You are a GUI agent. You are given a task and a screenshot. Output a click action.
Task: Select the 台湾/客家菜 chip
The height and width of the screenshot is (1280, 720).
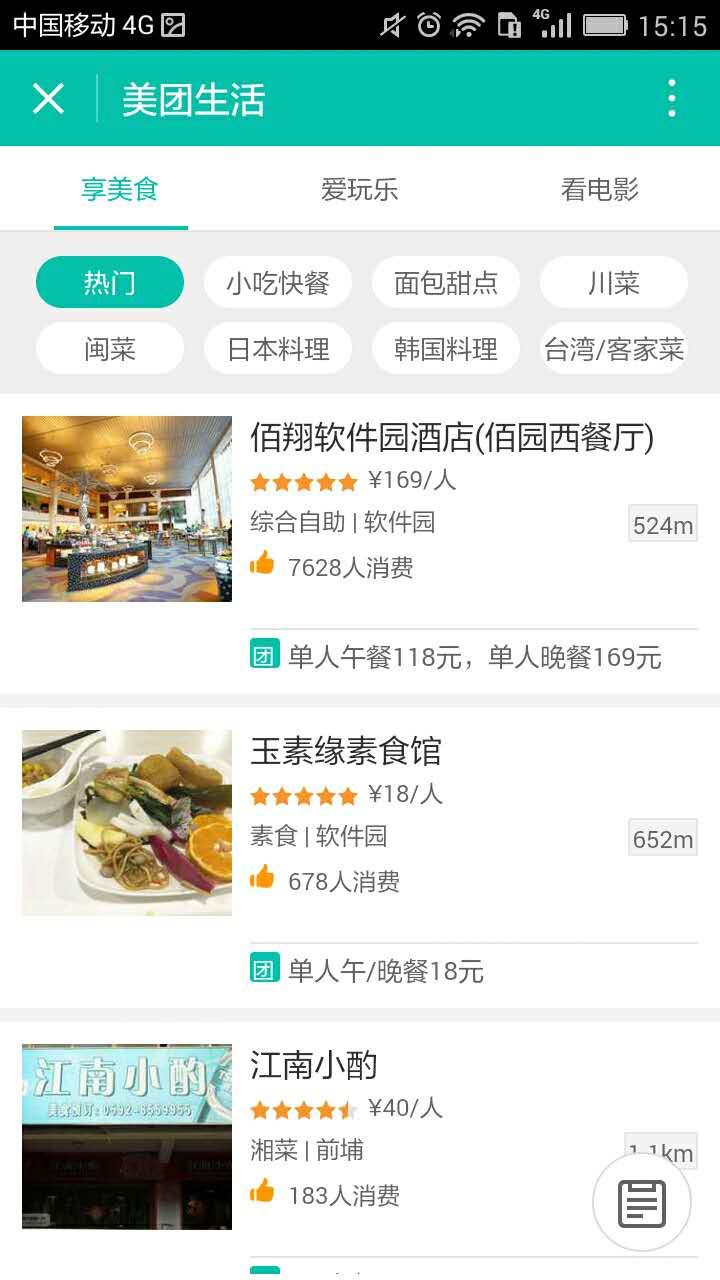pos(614,349)
